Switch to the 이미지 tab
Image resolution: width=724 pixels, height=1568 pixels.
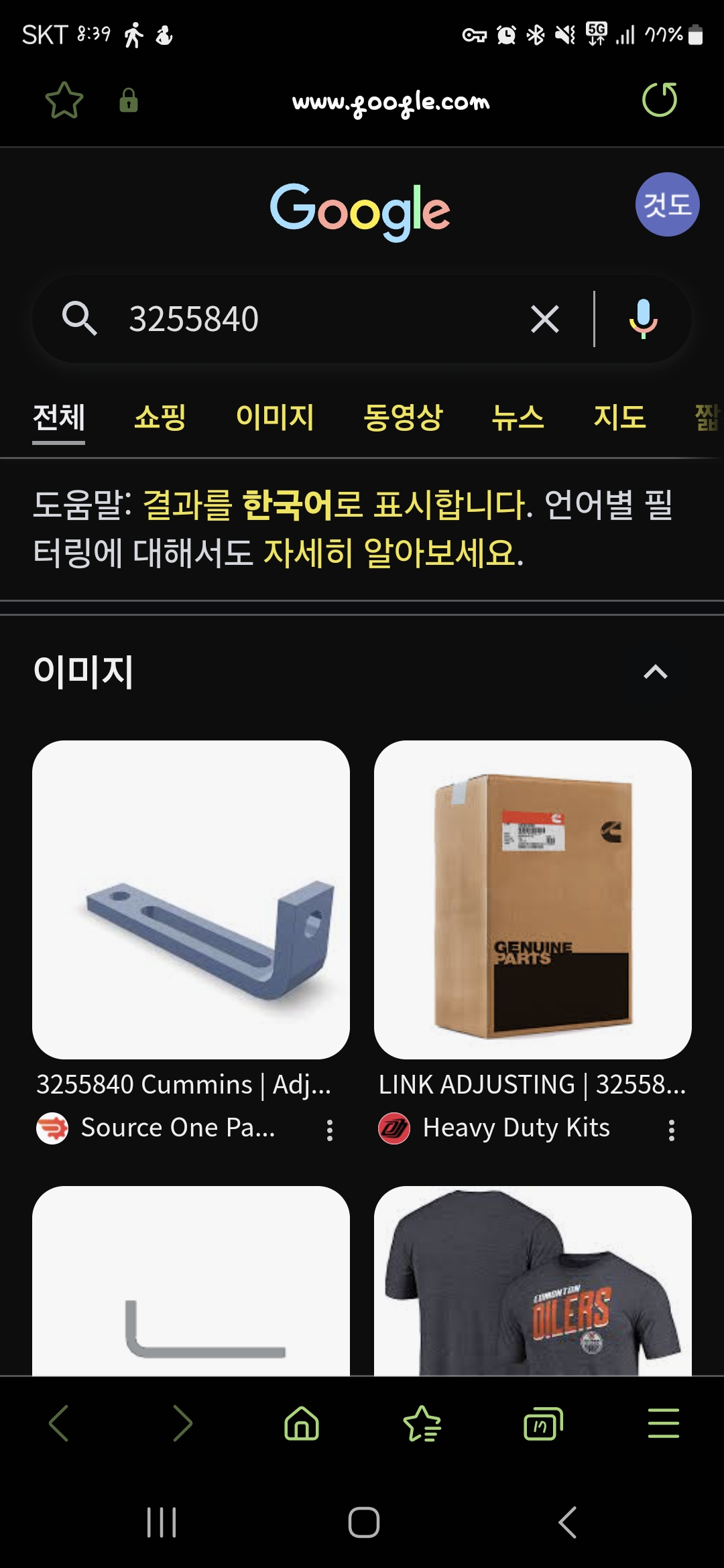[275, 417]
